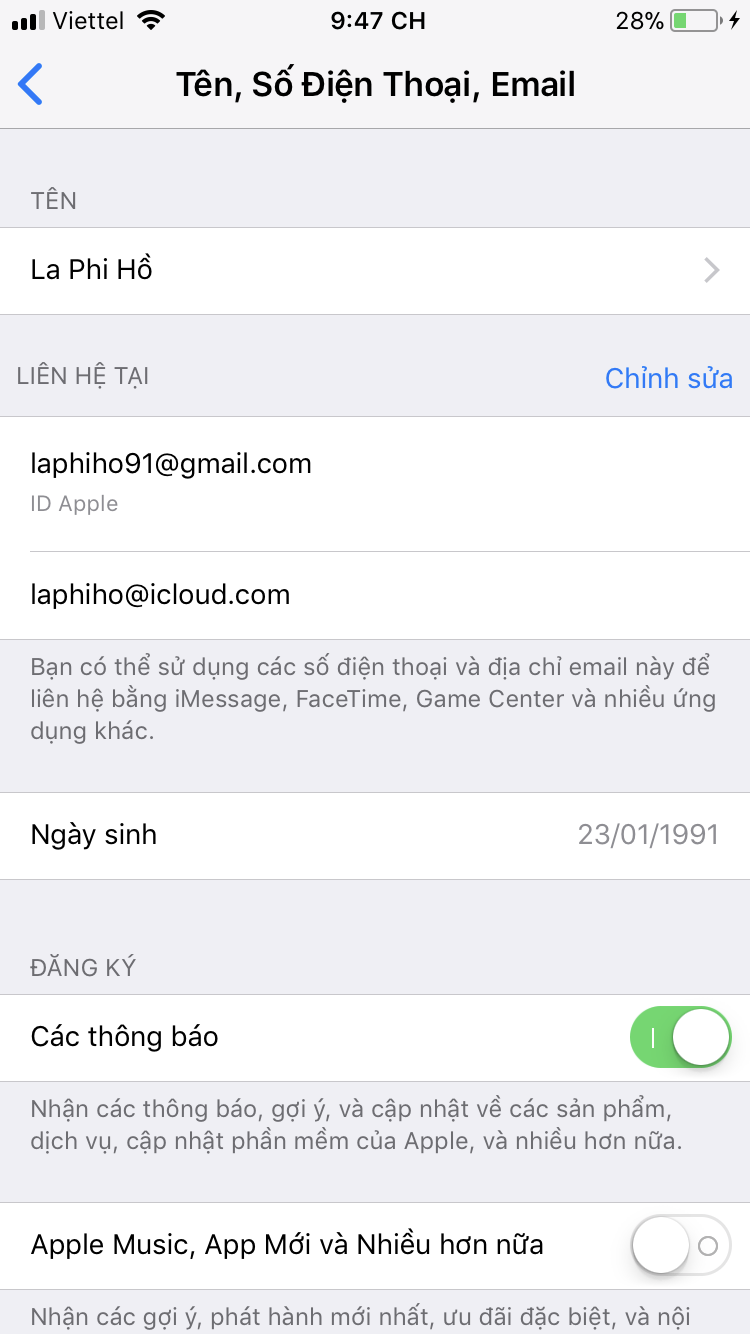Go back using the top-left arrow
Screen dimensions: 750x1334
click(x=32, y=84)
